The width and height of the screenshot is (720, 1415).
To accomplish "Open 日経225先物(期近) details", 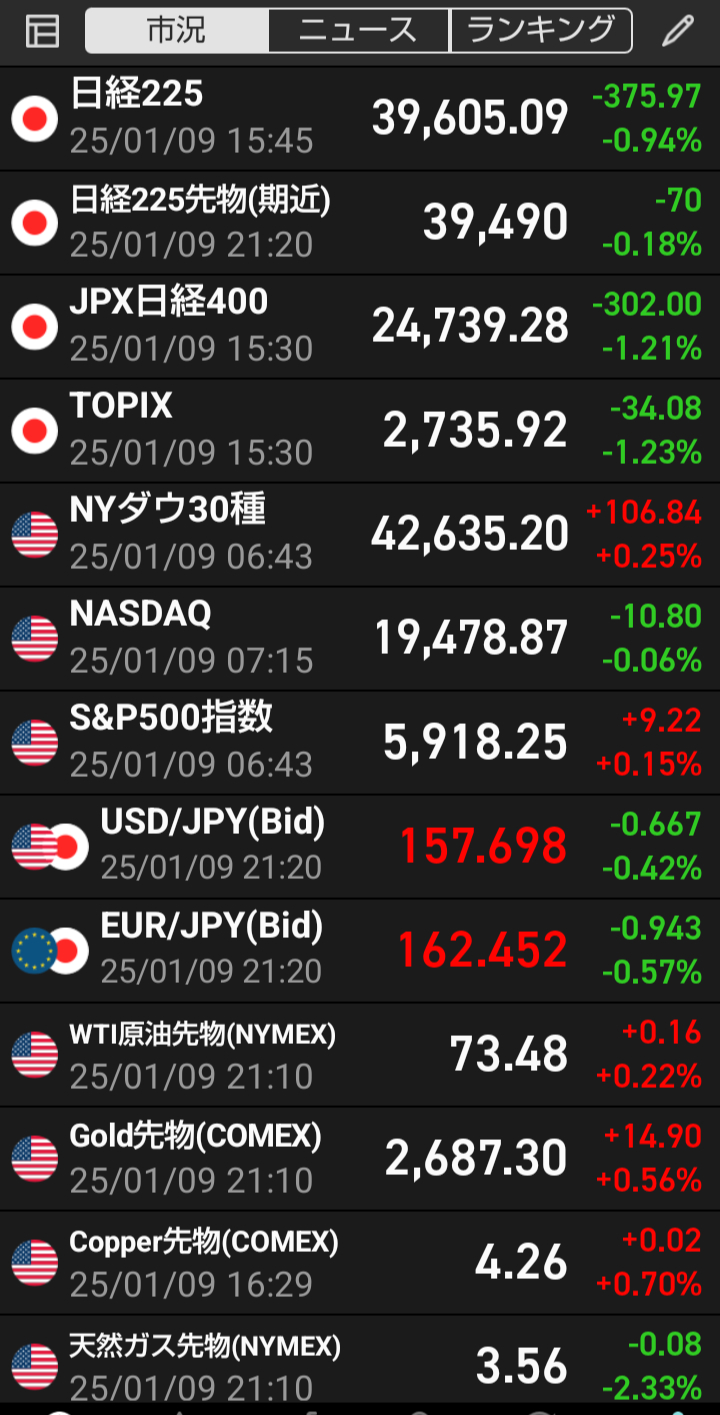I will 360,222.
